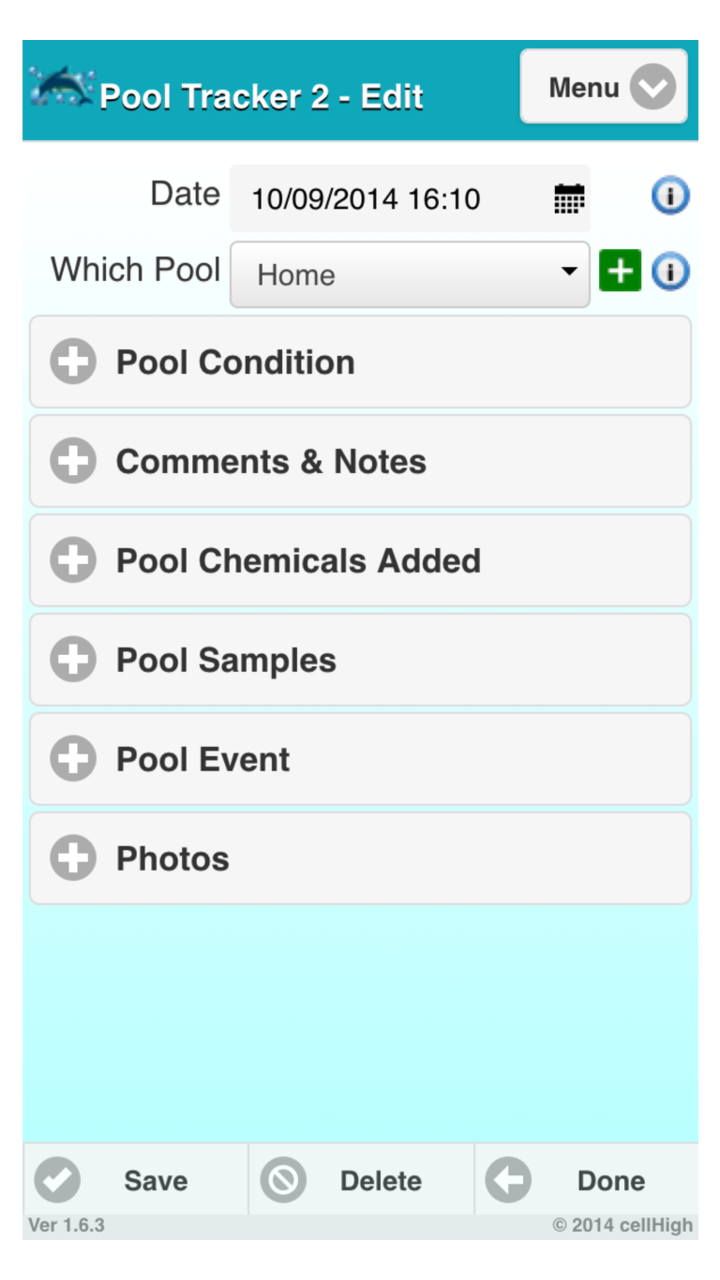Expand the Pool Samples section
This screenshot has width=720, height=1280.
pos(72,659)
